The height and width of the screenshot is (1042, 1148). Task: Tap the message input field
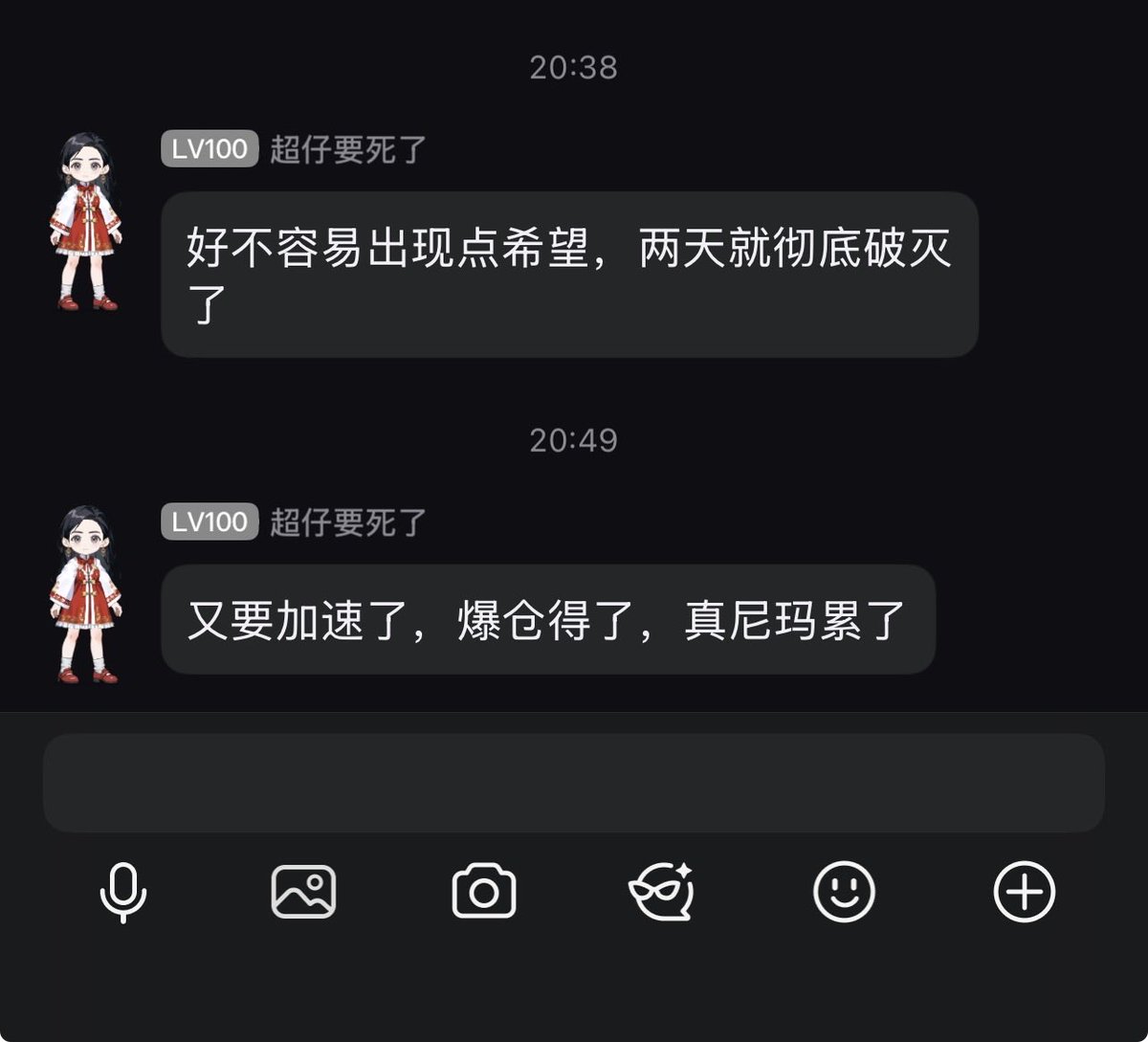click(574, 783)
